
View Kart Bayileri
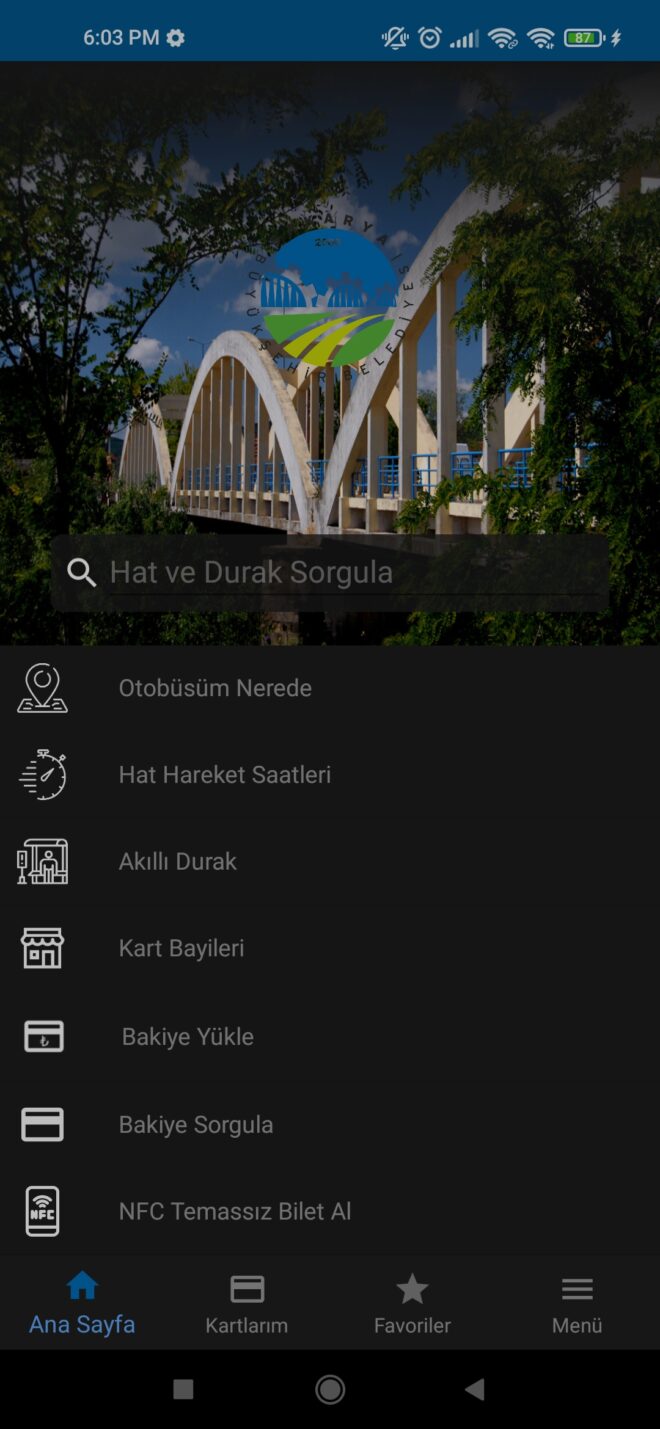[181, 948]
